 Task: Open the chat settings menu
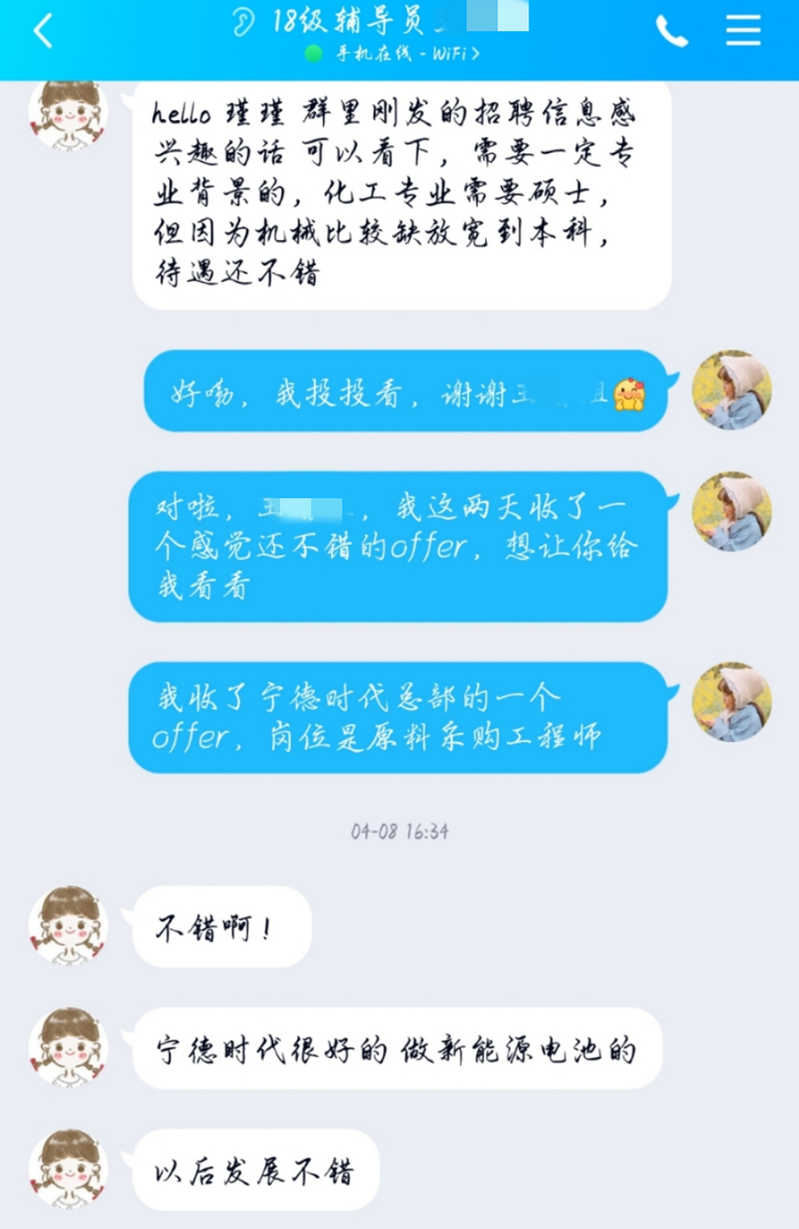click(x=743, y=30)
